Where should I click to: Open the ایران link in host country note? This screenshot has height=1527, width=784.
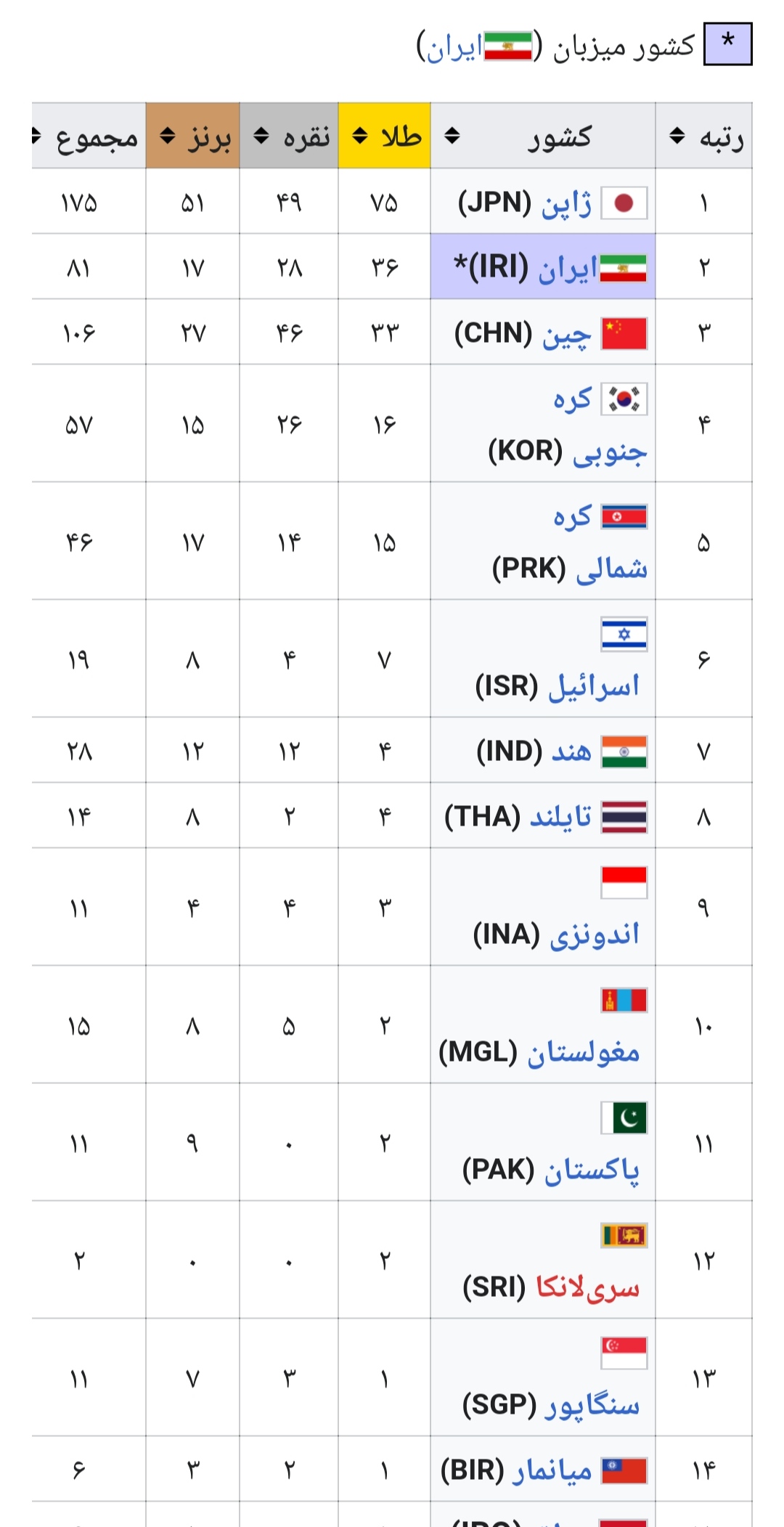point(453,47)
